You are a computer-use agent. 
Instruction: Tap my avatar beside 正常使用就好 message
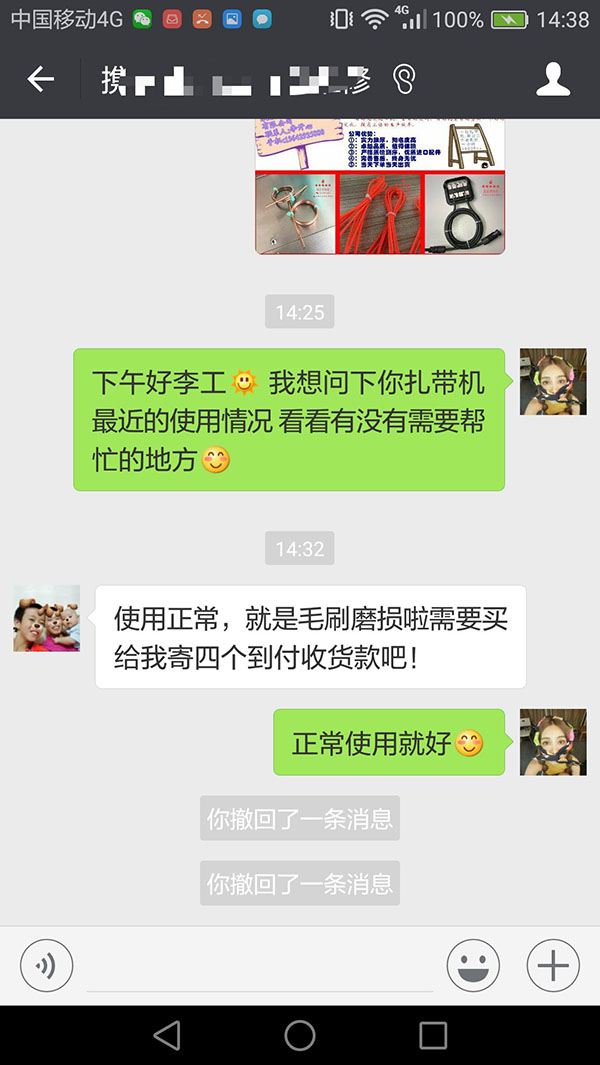(x=553, y=742)
